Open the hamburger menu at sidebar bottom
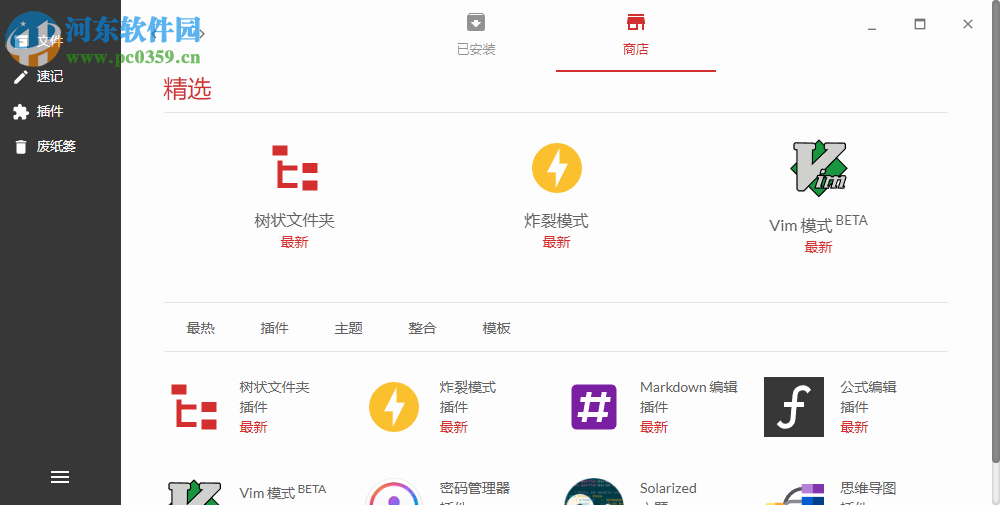The width and height of the screenshot is (1000, 505). click(x=60, y=477)
